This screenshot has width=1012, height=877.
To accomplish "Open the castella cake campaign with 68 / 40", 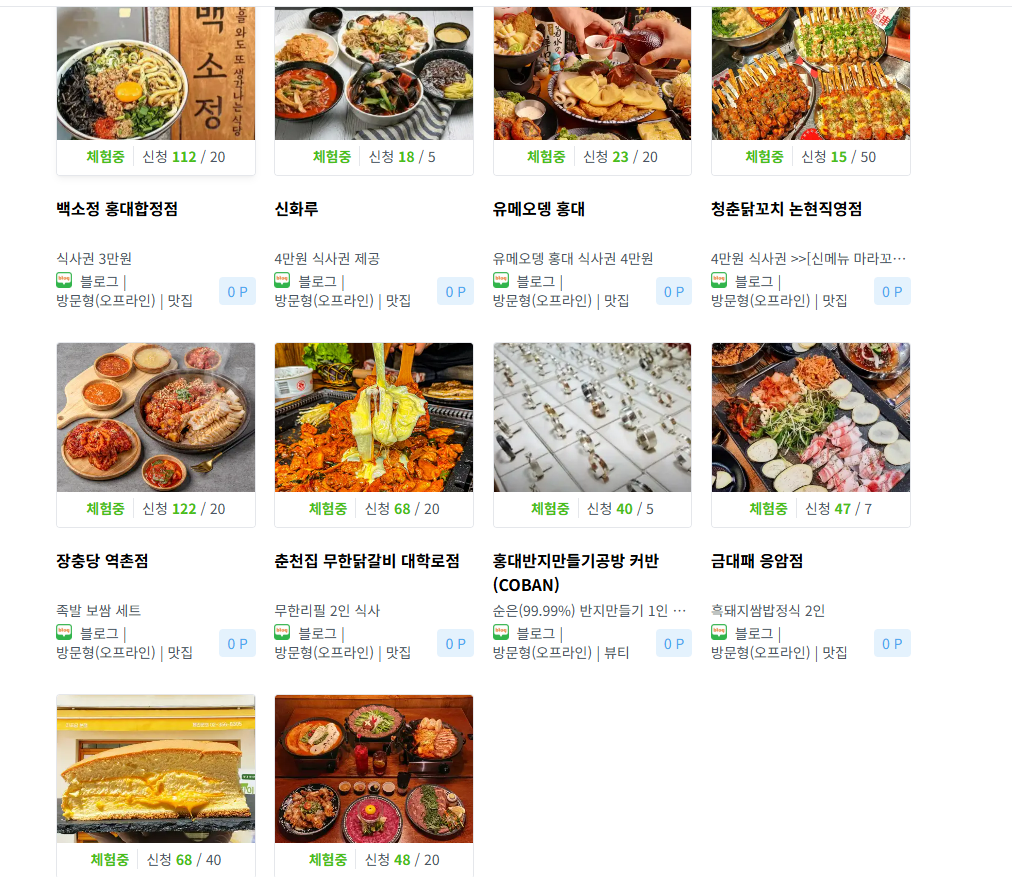I will pyautogui.click(x=155, y=770).
